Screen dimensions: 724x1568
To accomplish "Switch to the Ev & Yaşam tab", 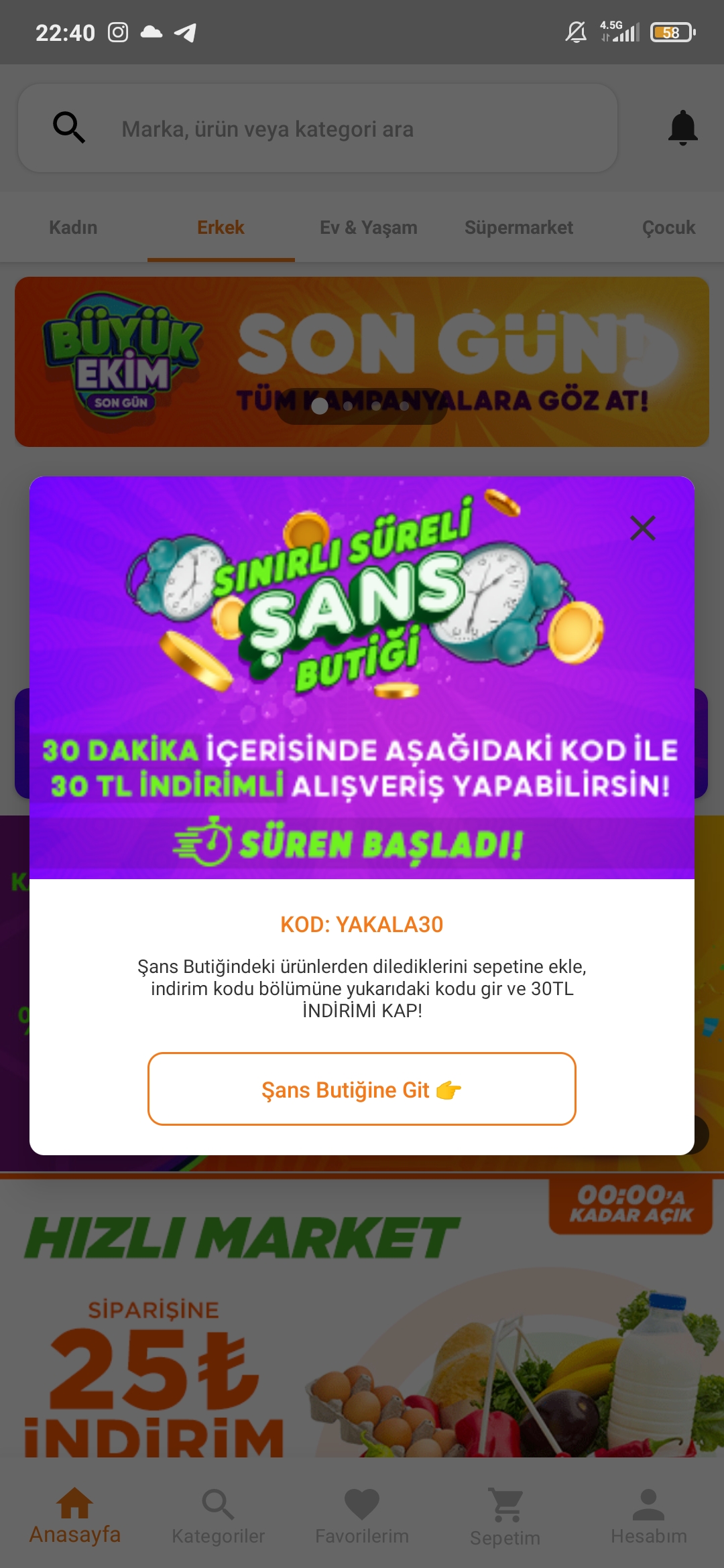I will pos(368,228).
